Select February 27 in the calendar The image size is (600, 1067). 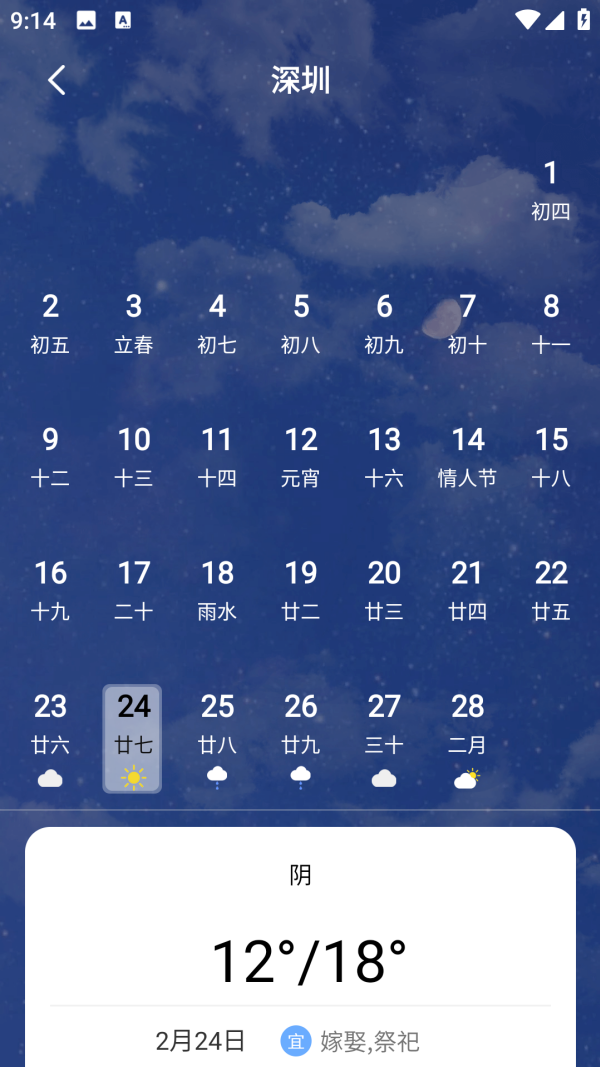point(384,738)
